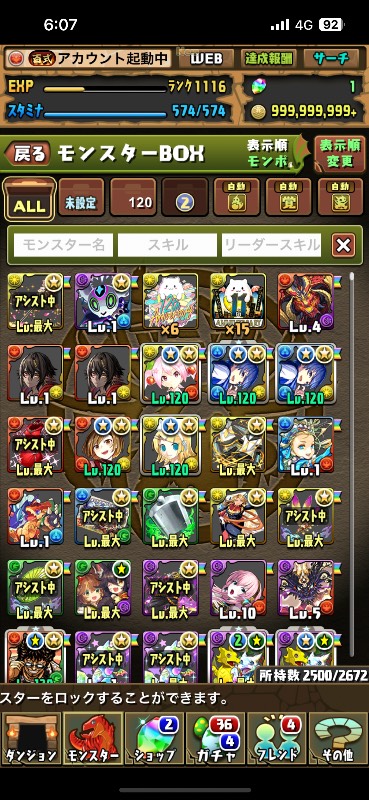This screenshot has width=369, height=800.
Task: Open the サーチ search button
Action: pos(332,59)
